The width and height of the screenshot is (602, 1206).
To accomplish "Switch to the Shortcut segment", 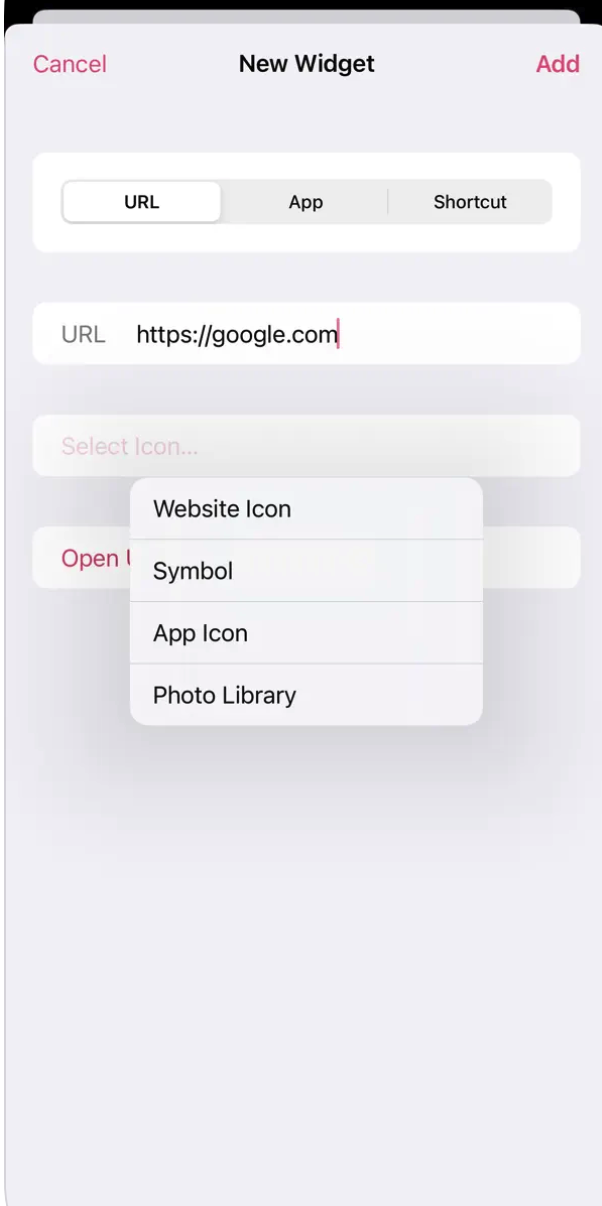I will [470, 202].
